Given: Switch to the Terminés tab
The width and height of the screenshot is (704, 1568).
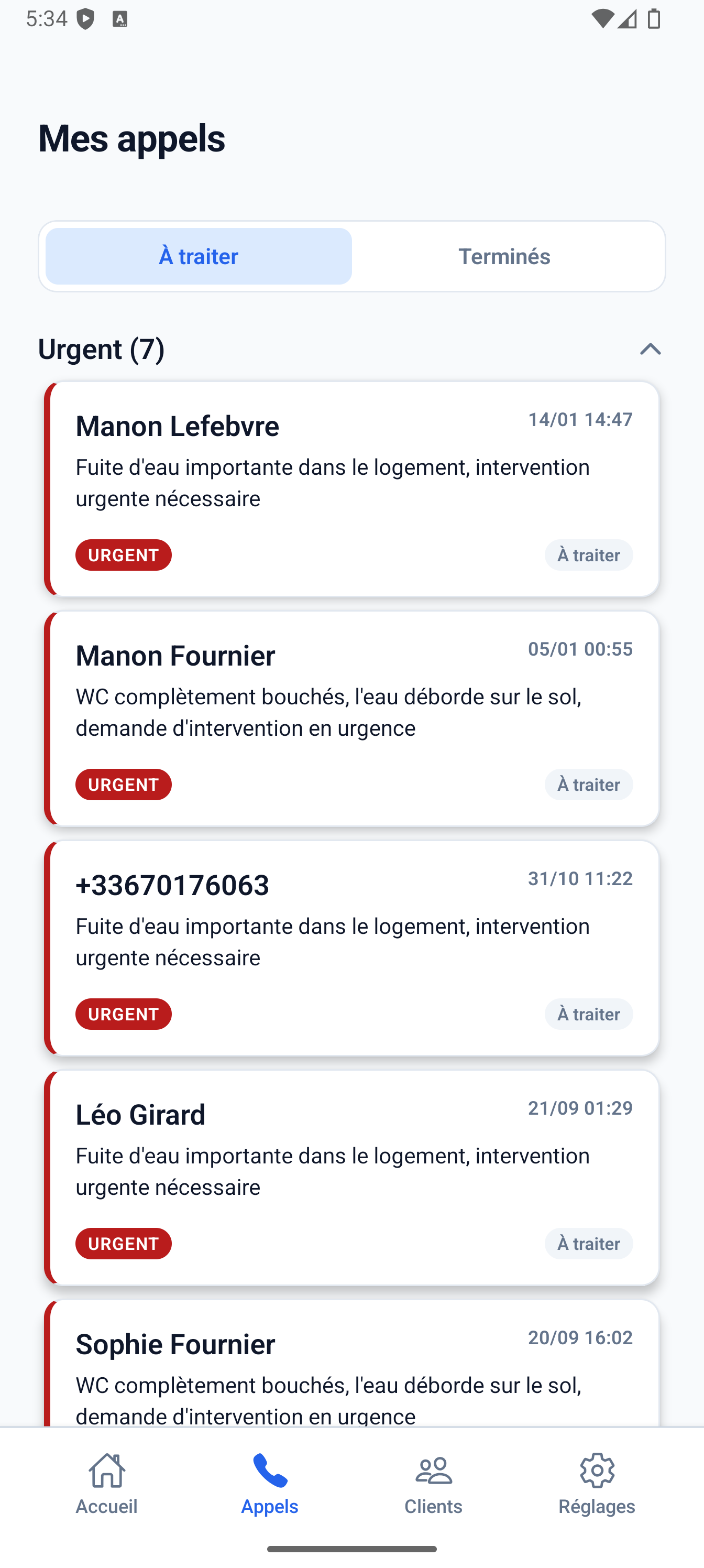Looking at the screenshot, I should coord(504,256).
